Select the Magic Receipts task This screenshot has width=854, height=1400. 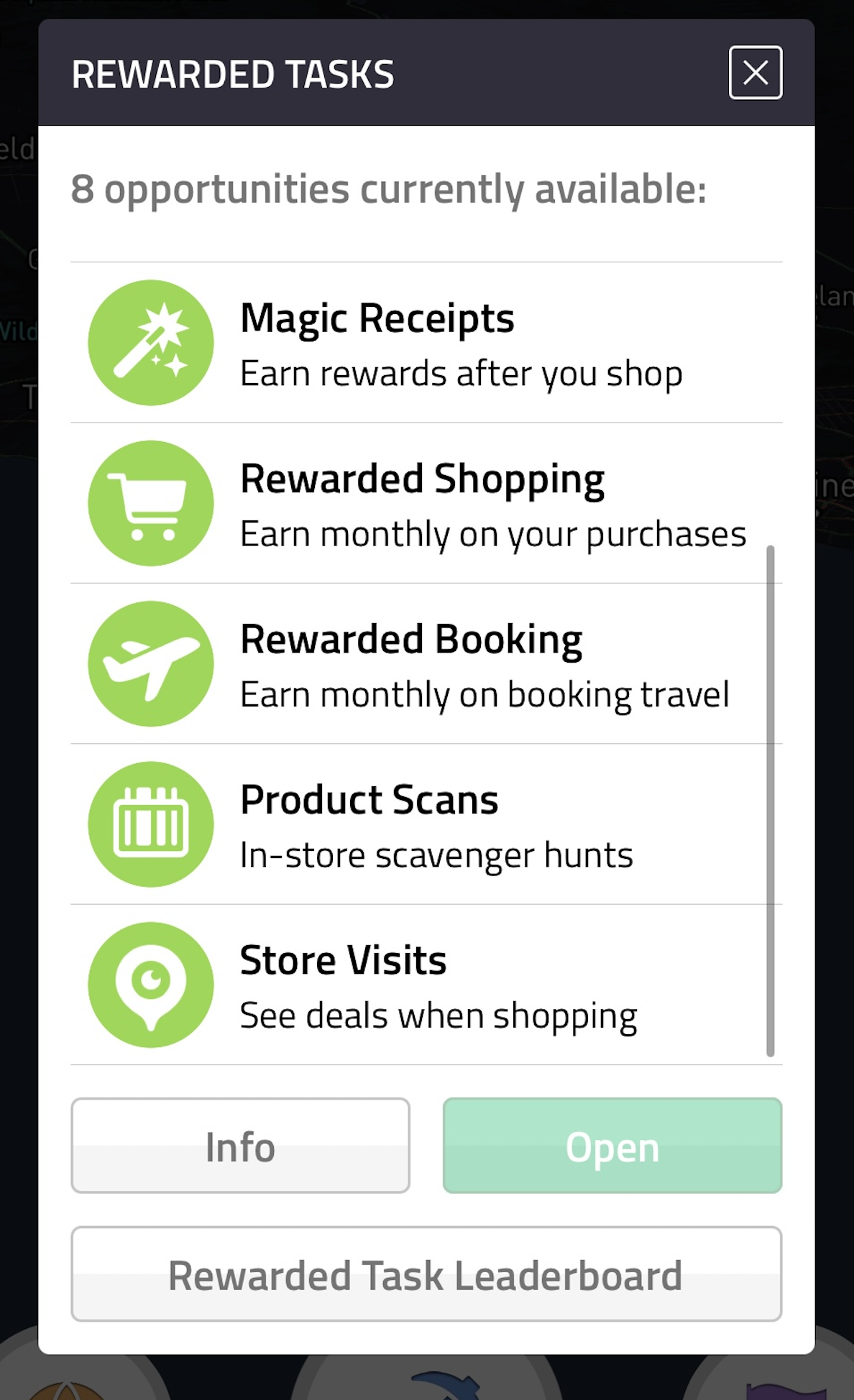[x=426, y=343]
